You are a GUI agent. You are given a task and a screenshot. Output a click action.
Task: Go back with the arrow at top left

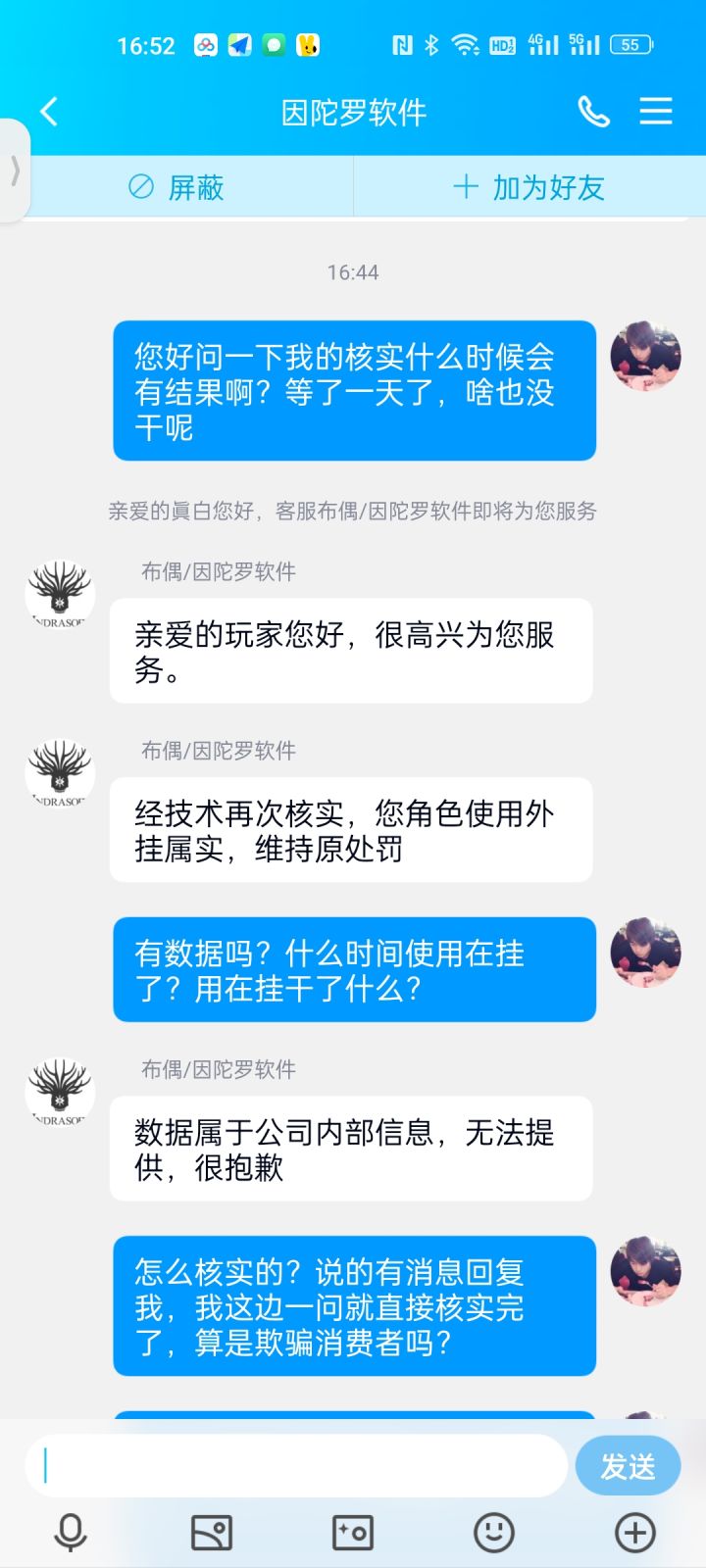coord(49,112)
